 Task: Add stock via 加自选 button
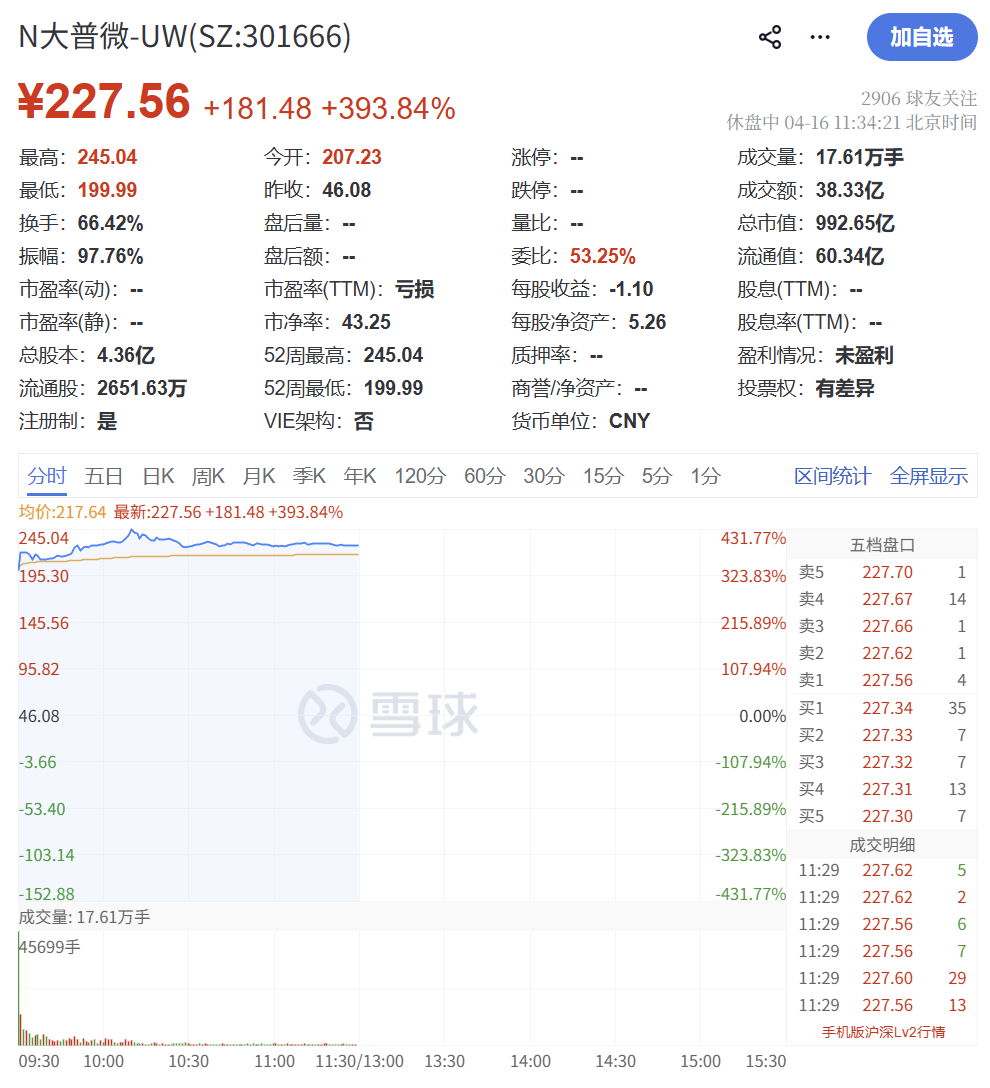921,38
